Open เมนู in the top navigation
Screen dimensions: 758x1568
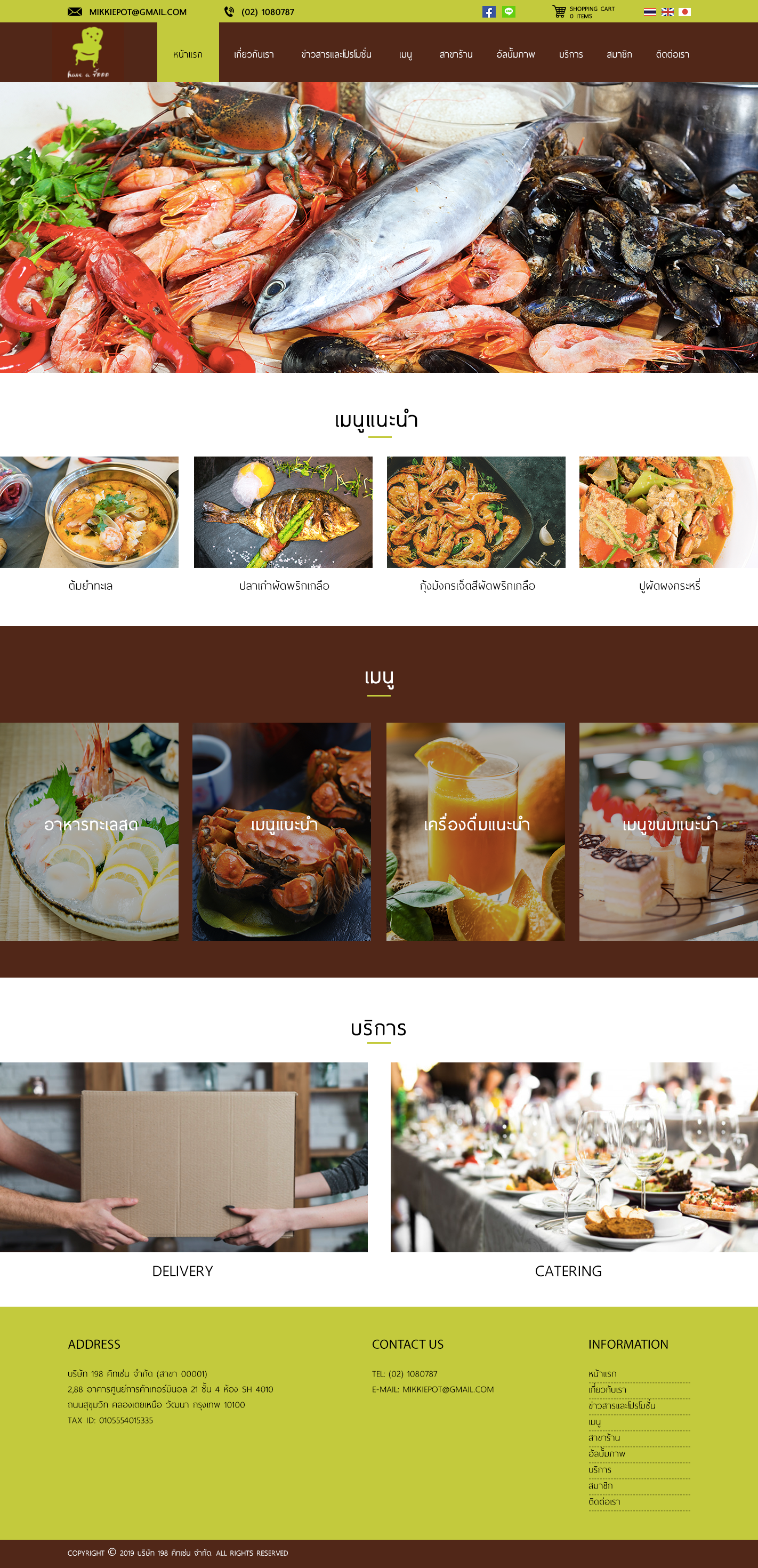[405, 55]
